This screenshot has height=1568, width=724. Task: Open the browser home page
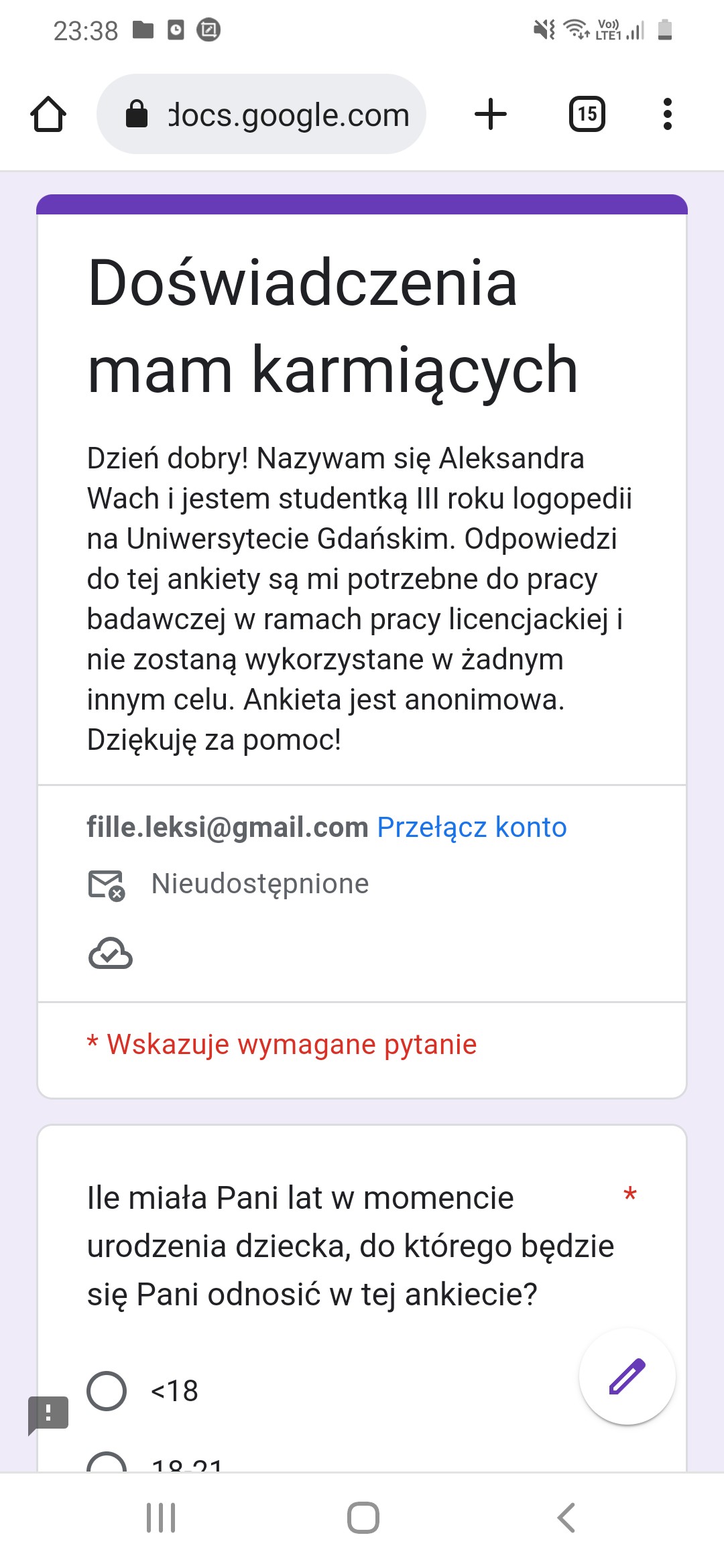tap(48, 114)
